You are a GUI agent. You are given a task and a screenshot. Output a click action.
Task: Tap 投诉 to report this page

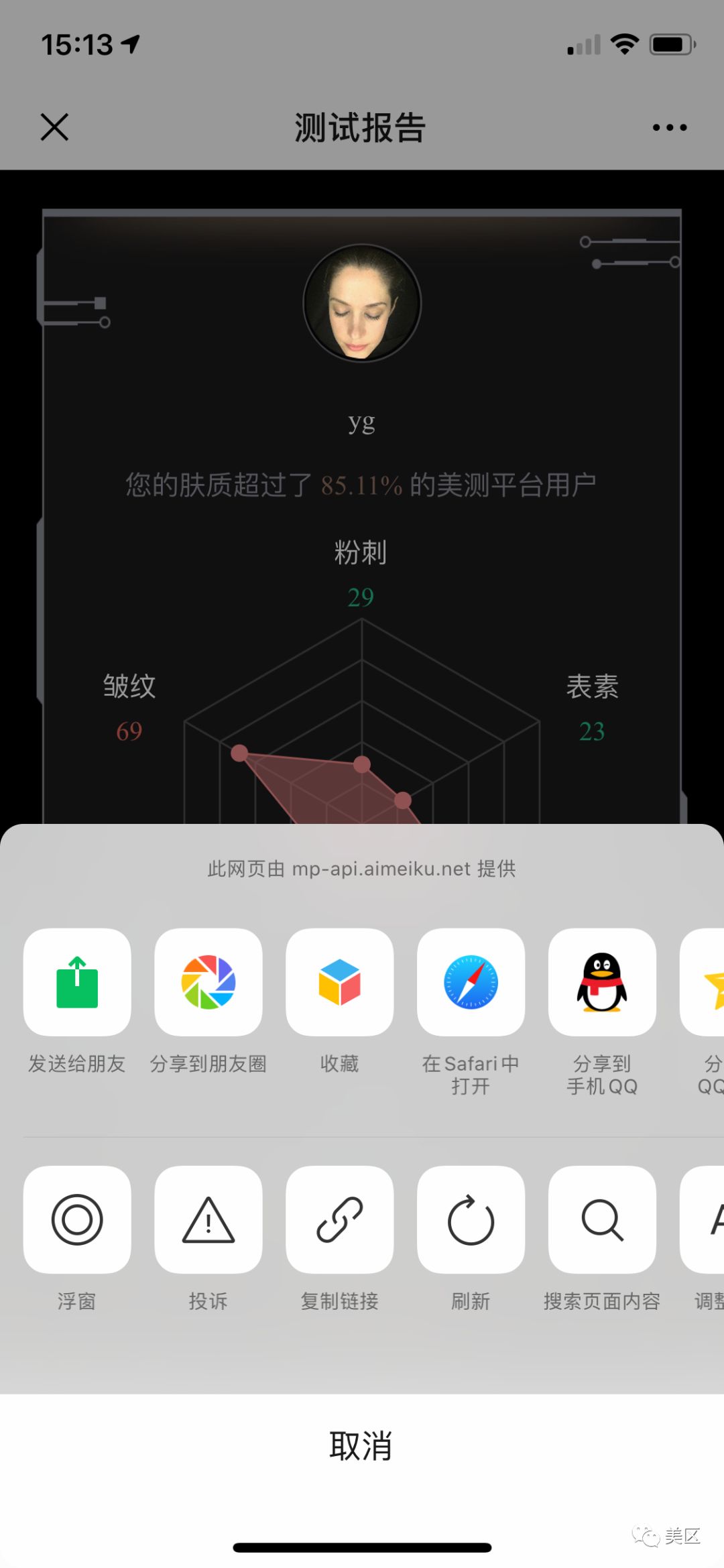pyautogui.click(x=208, y=1219)
